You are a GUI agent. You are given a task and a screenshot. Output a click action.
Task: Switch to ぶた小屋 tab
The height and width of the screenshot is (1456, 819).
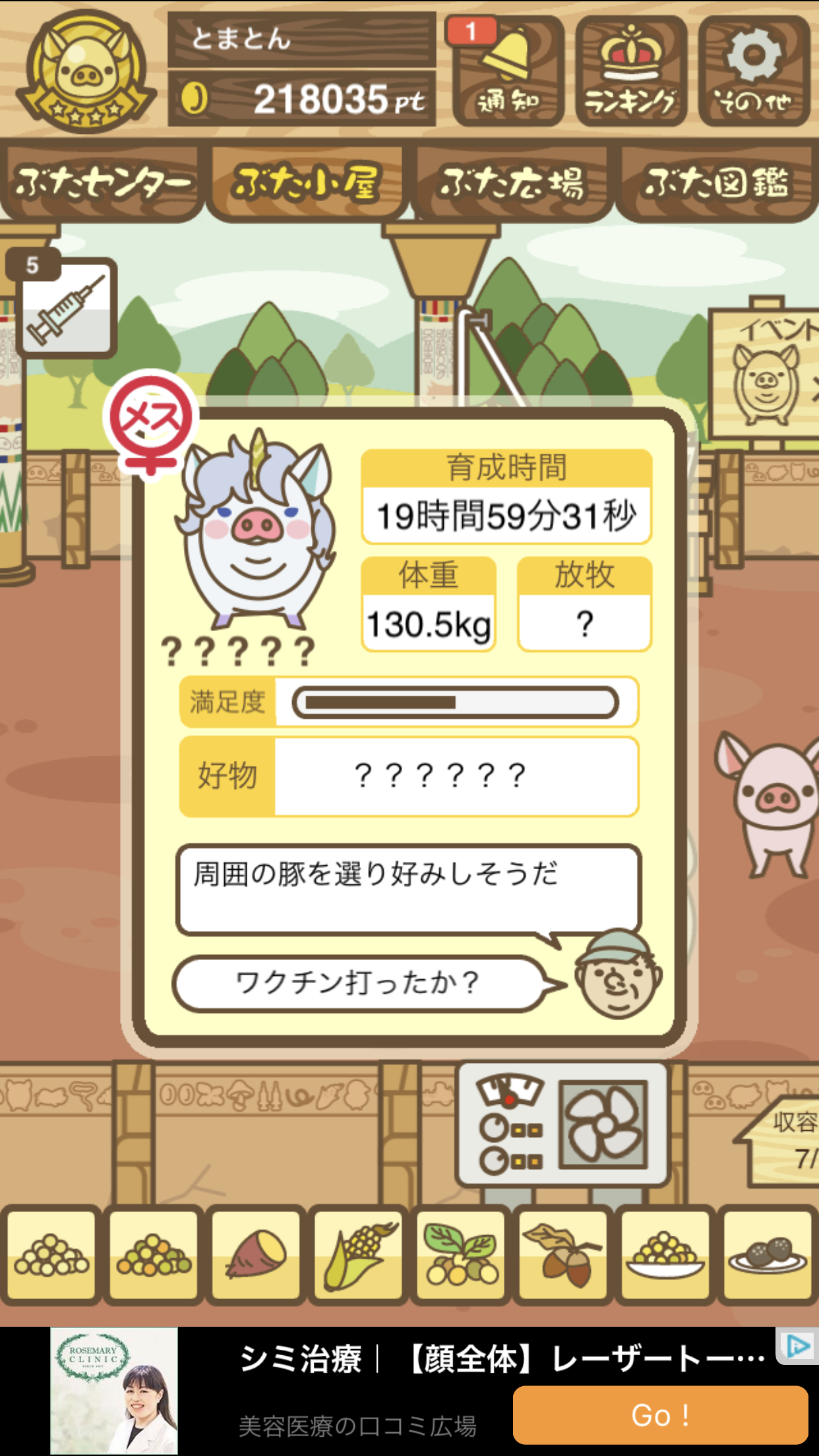(307, 183)
